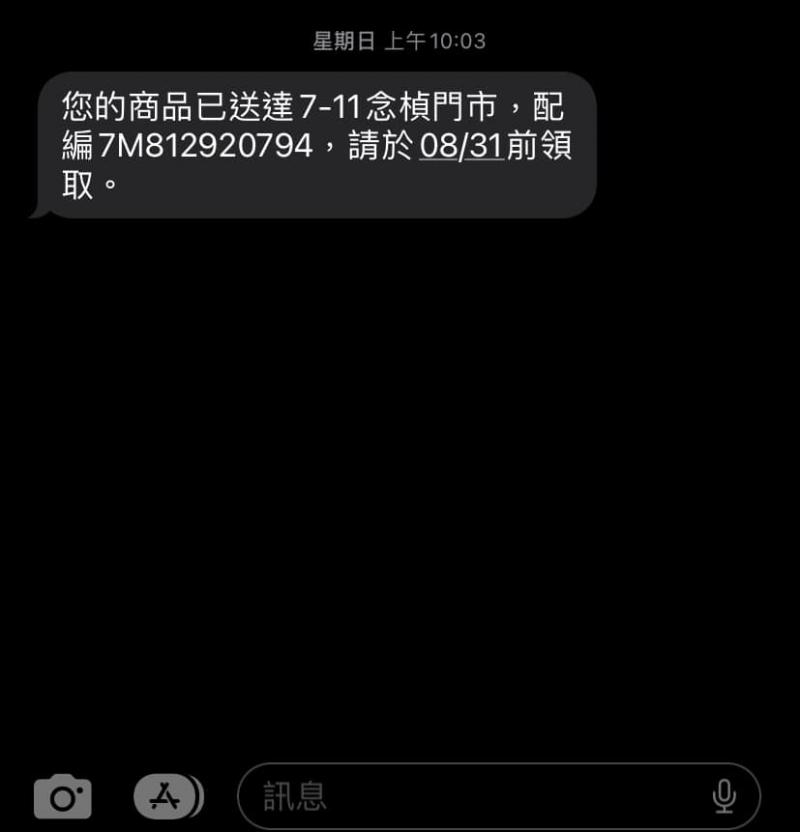800x832 pixels.
Task: Open the camera icon
Action: click(63, 797)
